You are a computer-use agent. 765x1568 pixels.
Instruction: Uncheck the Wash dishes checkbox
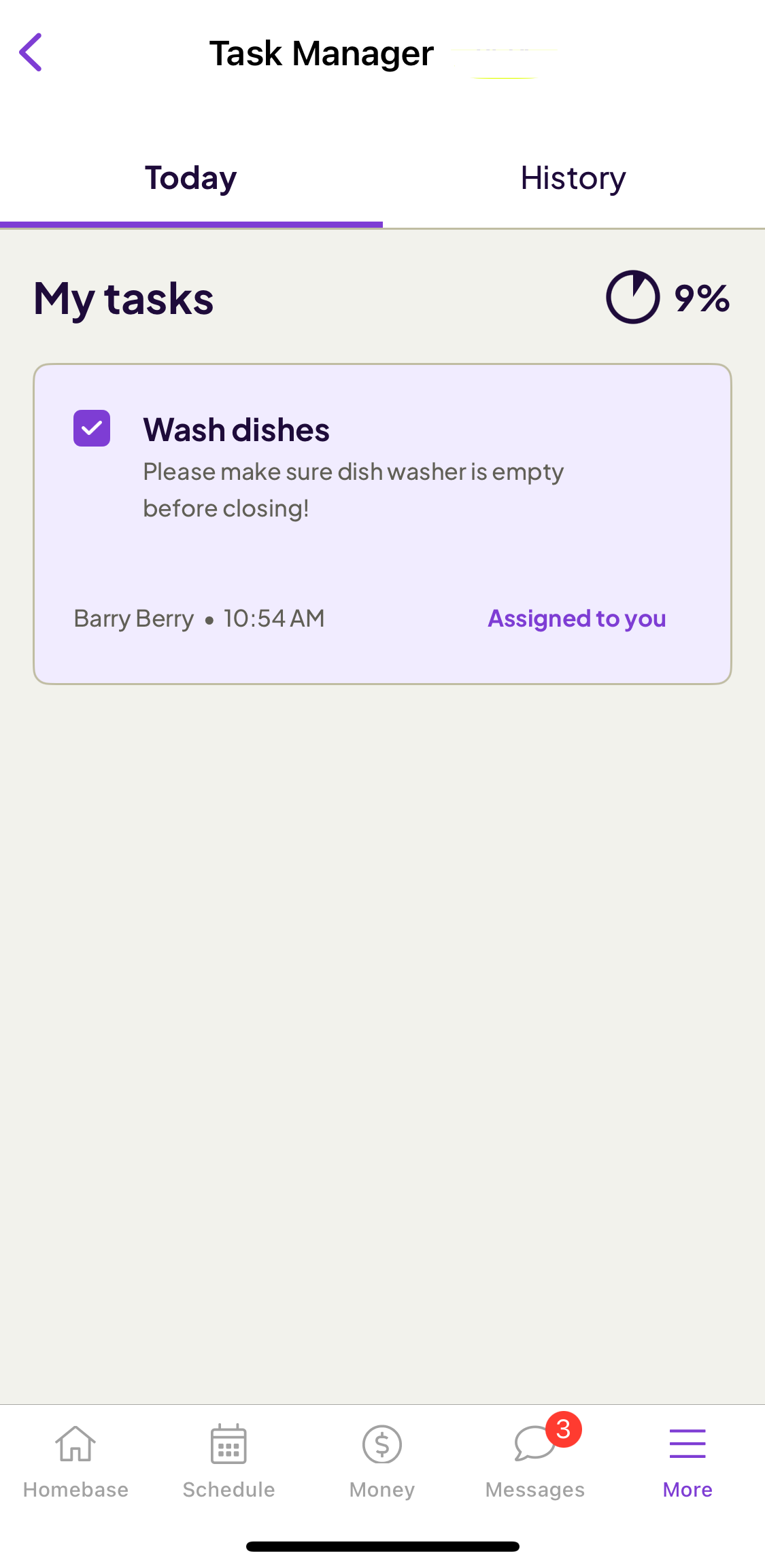coord(92,428)
